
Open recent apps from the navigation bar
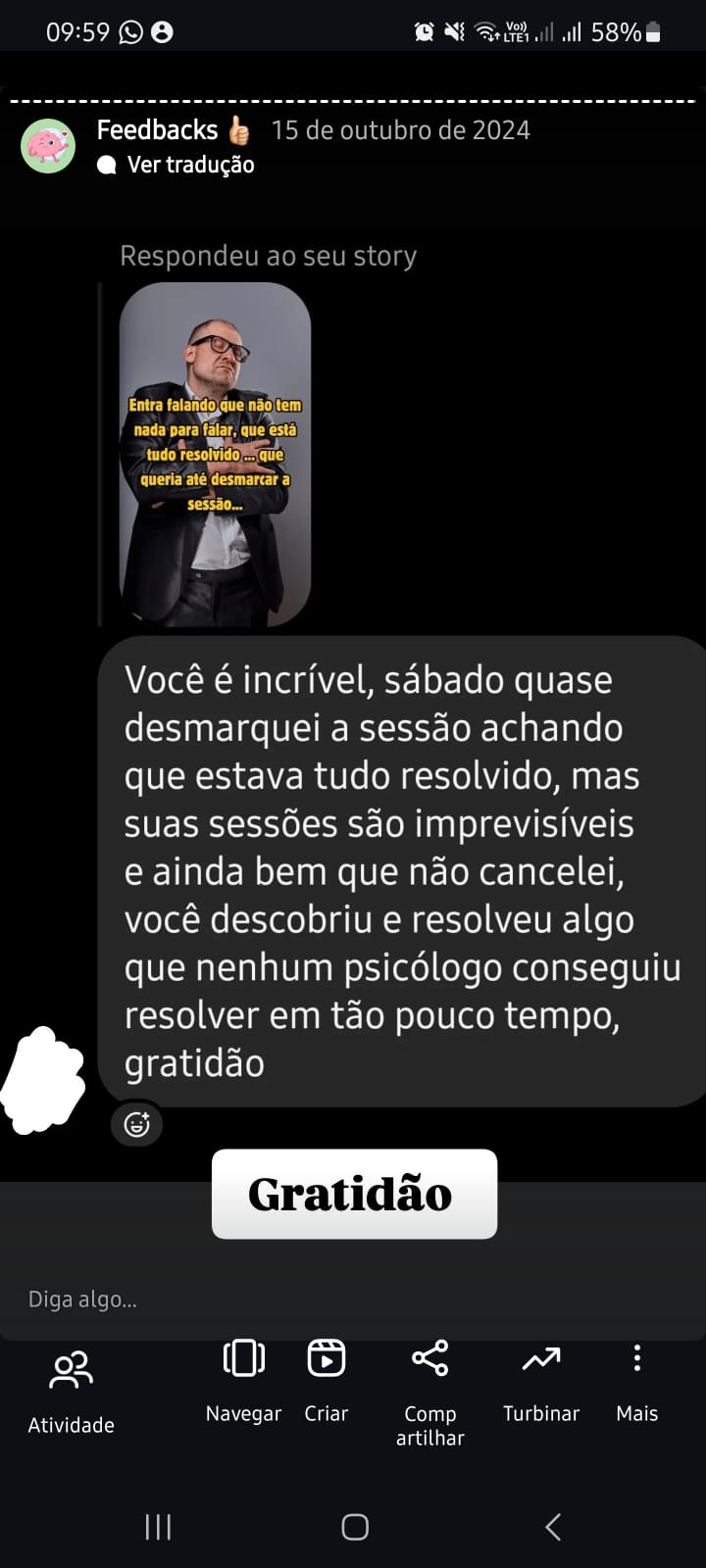(158, 1526)
